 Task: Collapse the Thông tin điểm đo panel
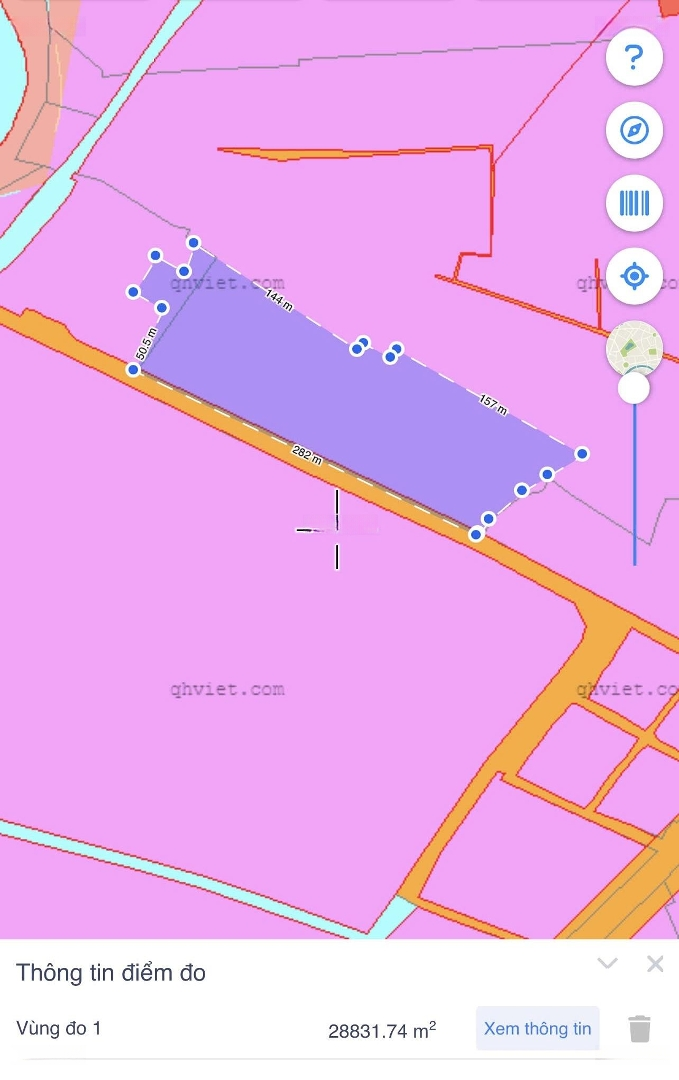(607, 964)
